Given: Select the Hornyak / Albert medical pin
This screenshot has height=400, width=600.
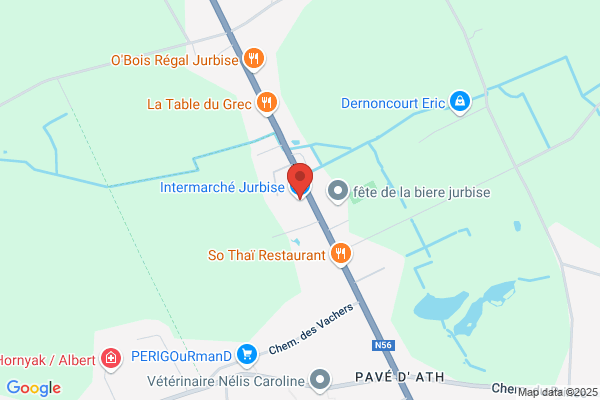Looking at the screenshot, I should pyautogui.click(x=111, y=359).
